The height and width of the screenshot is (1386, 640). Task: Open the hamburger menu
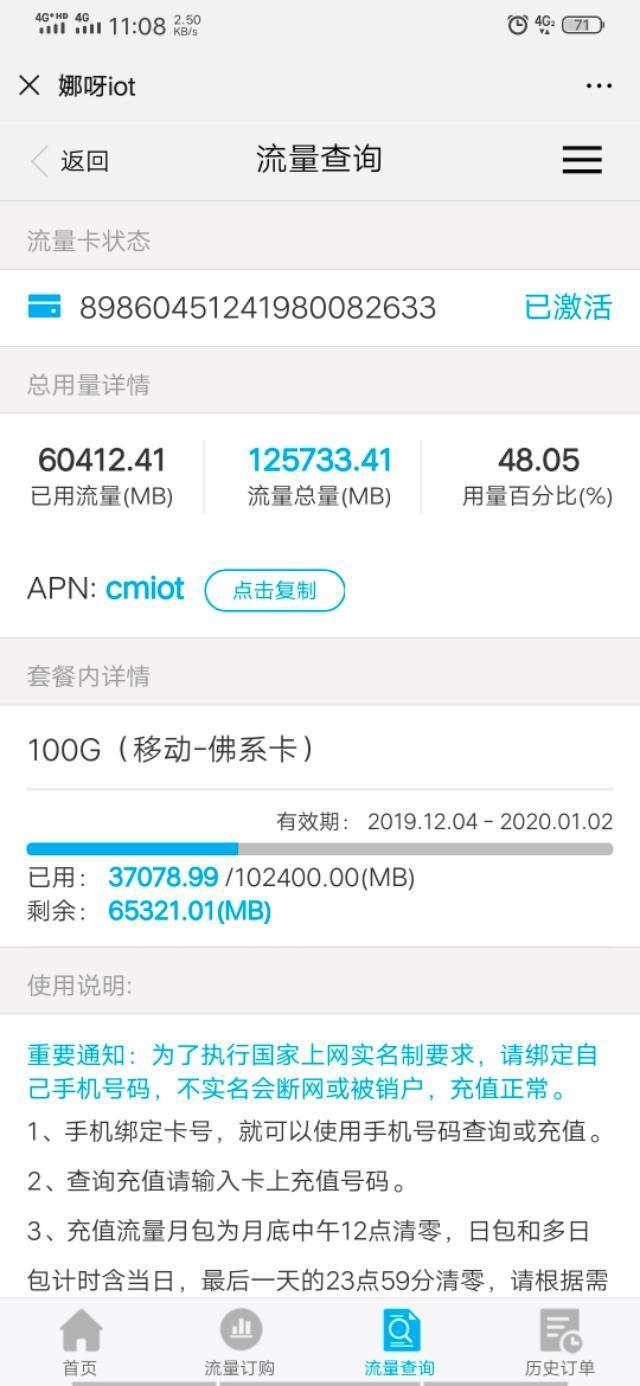tap(581, 160)
